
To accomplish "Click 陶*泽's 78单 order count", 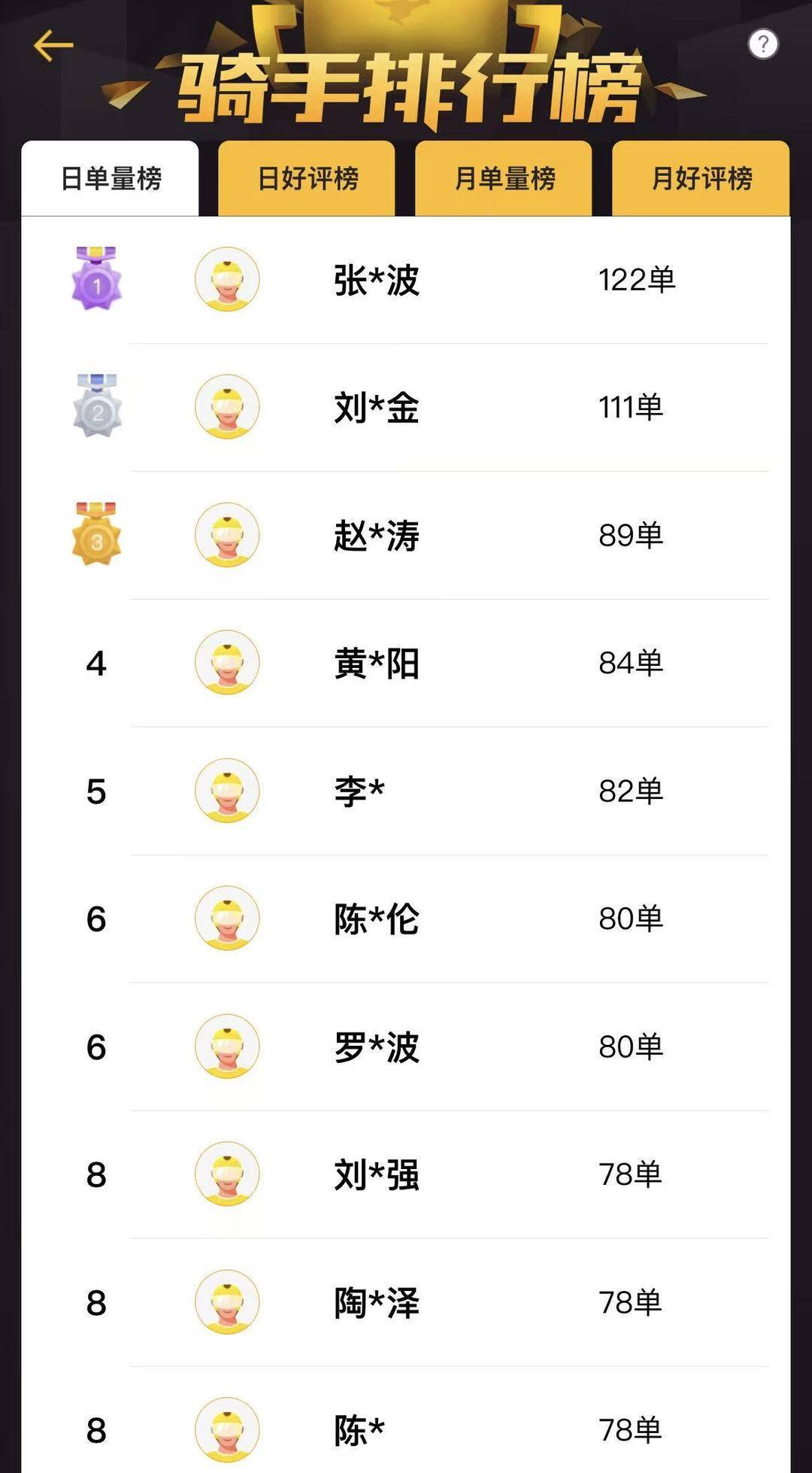I will point(632,1299).
